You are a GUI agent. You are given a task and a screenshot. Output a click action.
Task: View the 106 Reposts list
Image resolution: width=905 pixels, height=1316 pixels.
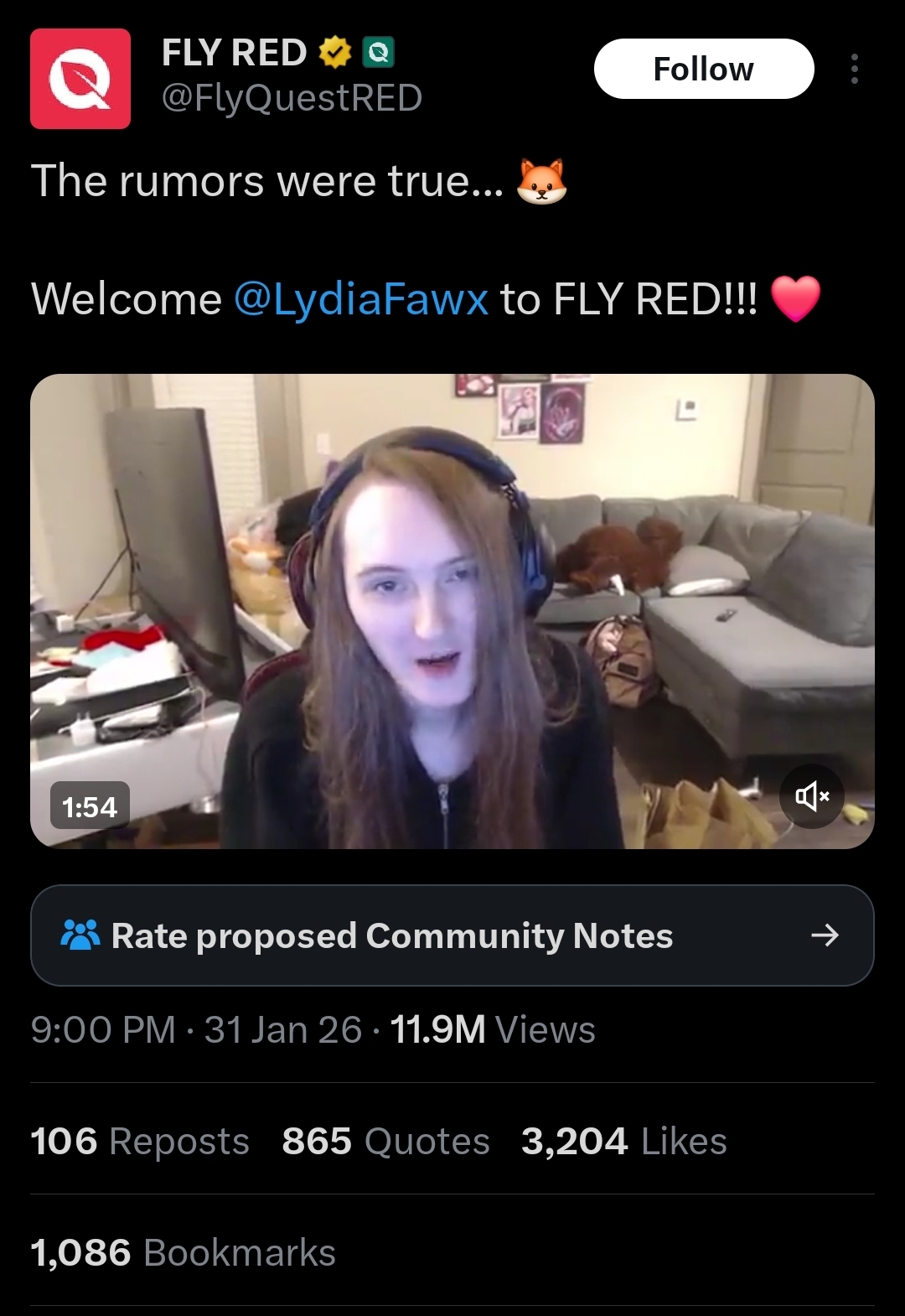[140, 1141]
